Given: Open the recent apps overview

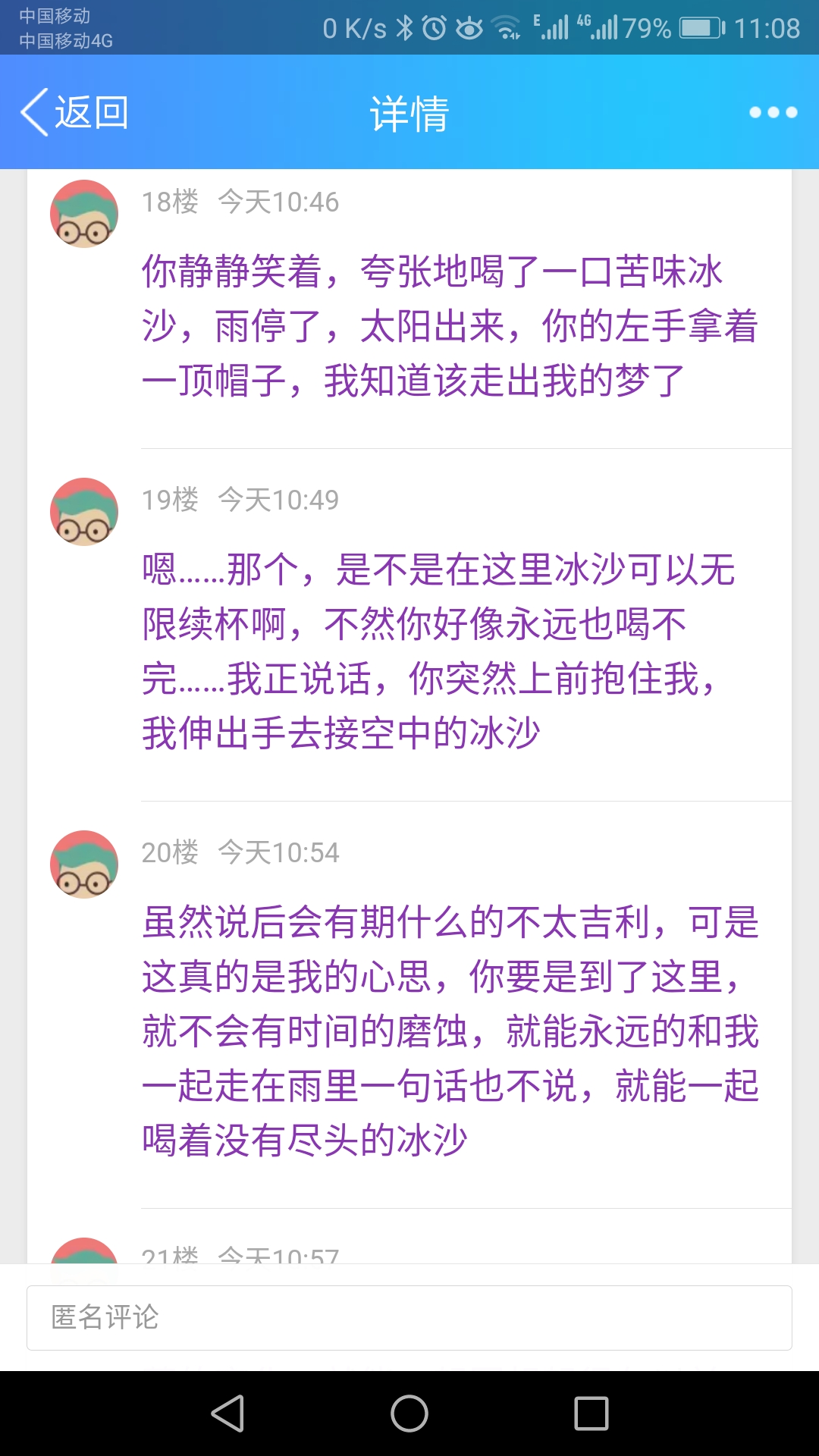Looking at the screenshot, I should click(591, 1414).
